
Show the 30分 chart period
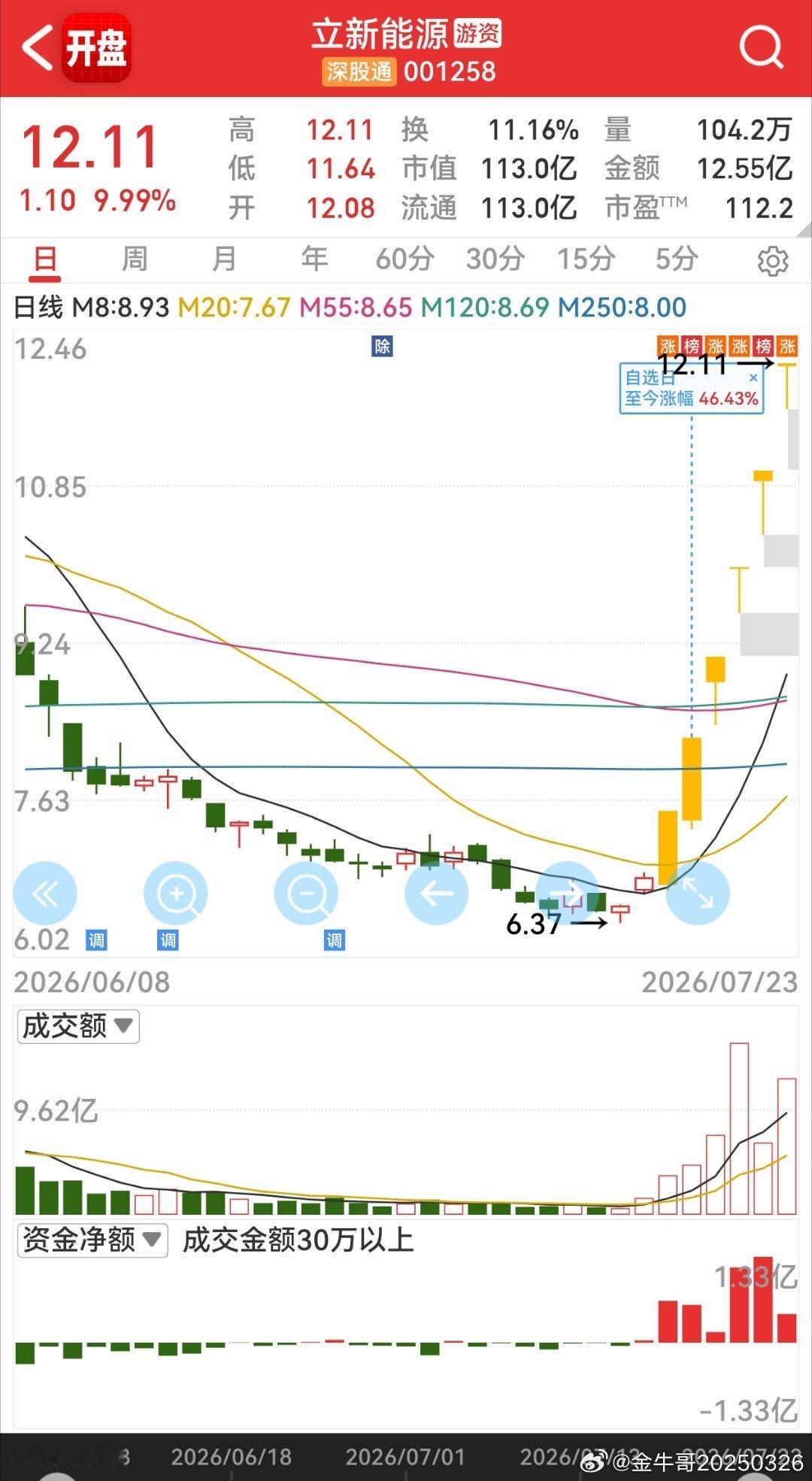point(495,259)
